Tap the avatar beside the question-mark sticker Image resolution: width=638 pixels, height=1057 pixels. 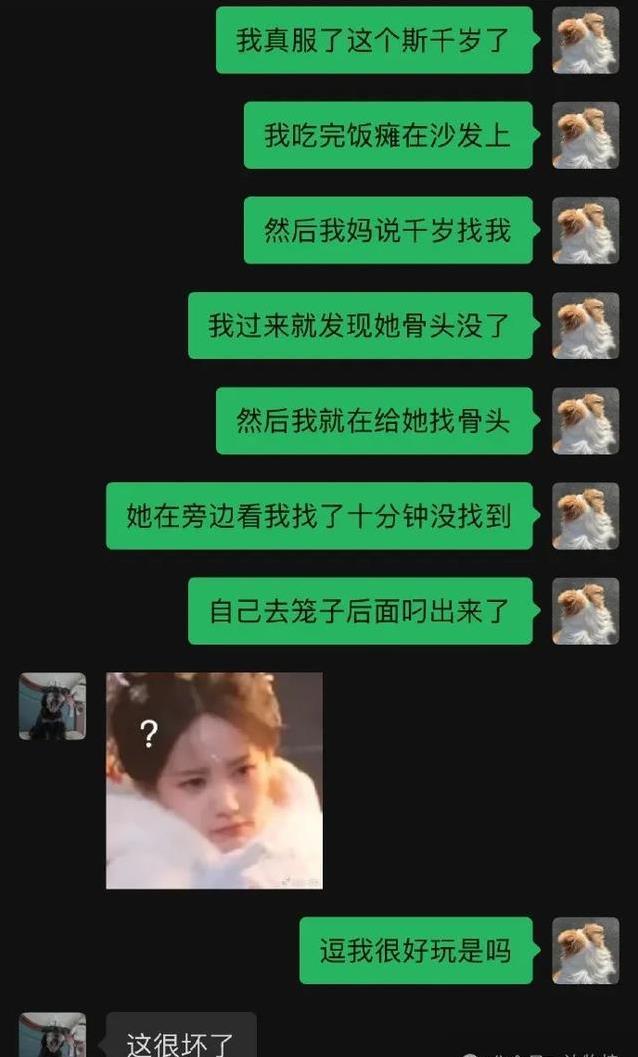[x=52, y=706]
